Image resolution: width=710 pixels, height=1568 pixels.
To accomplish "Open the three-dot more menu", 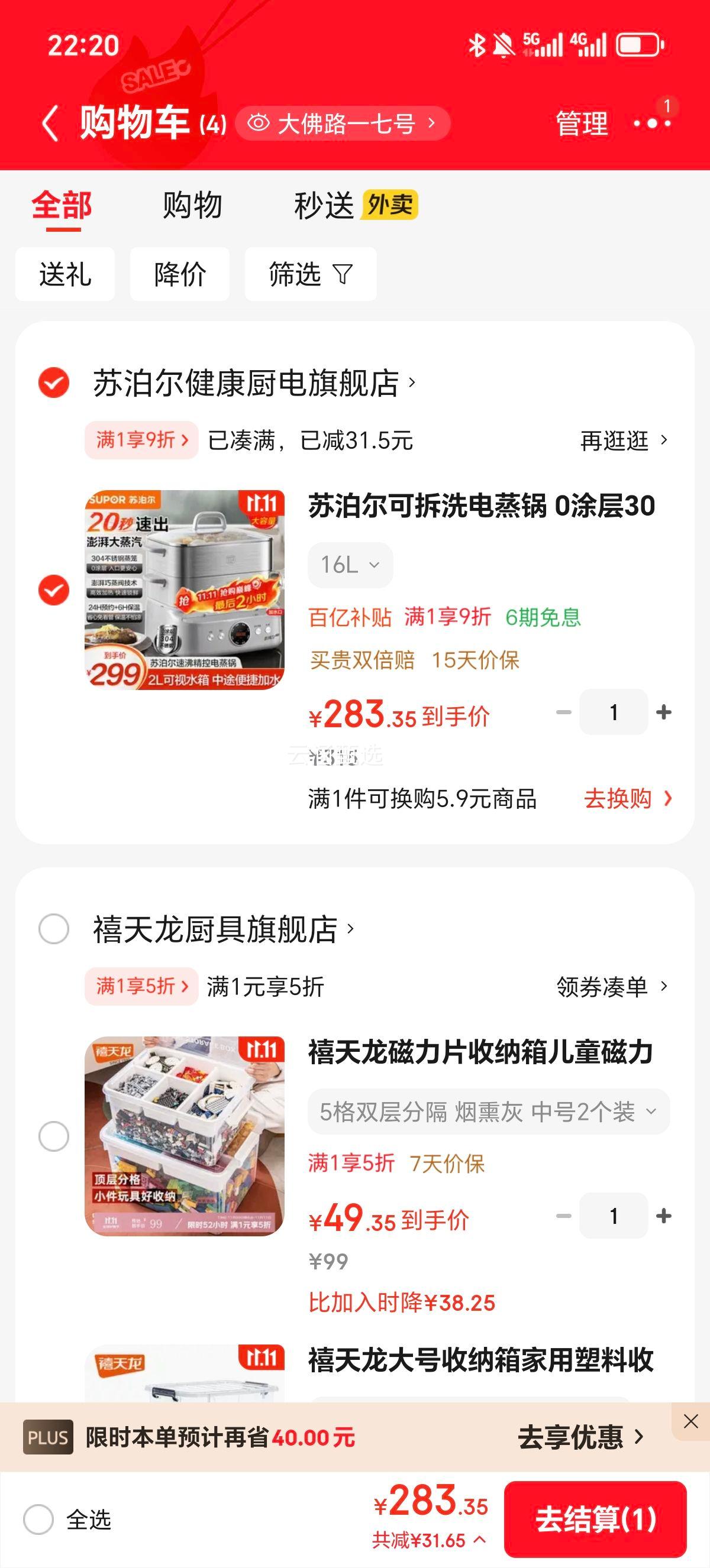I will [x=651, y=124].
